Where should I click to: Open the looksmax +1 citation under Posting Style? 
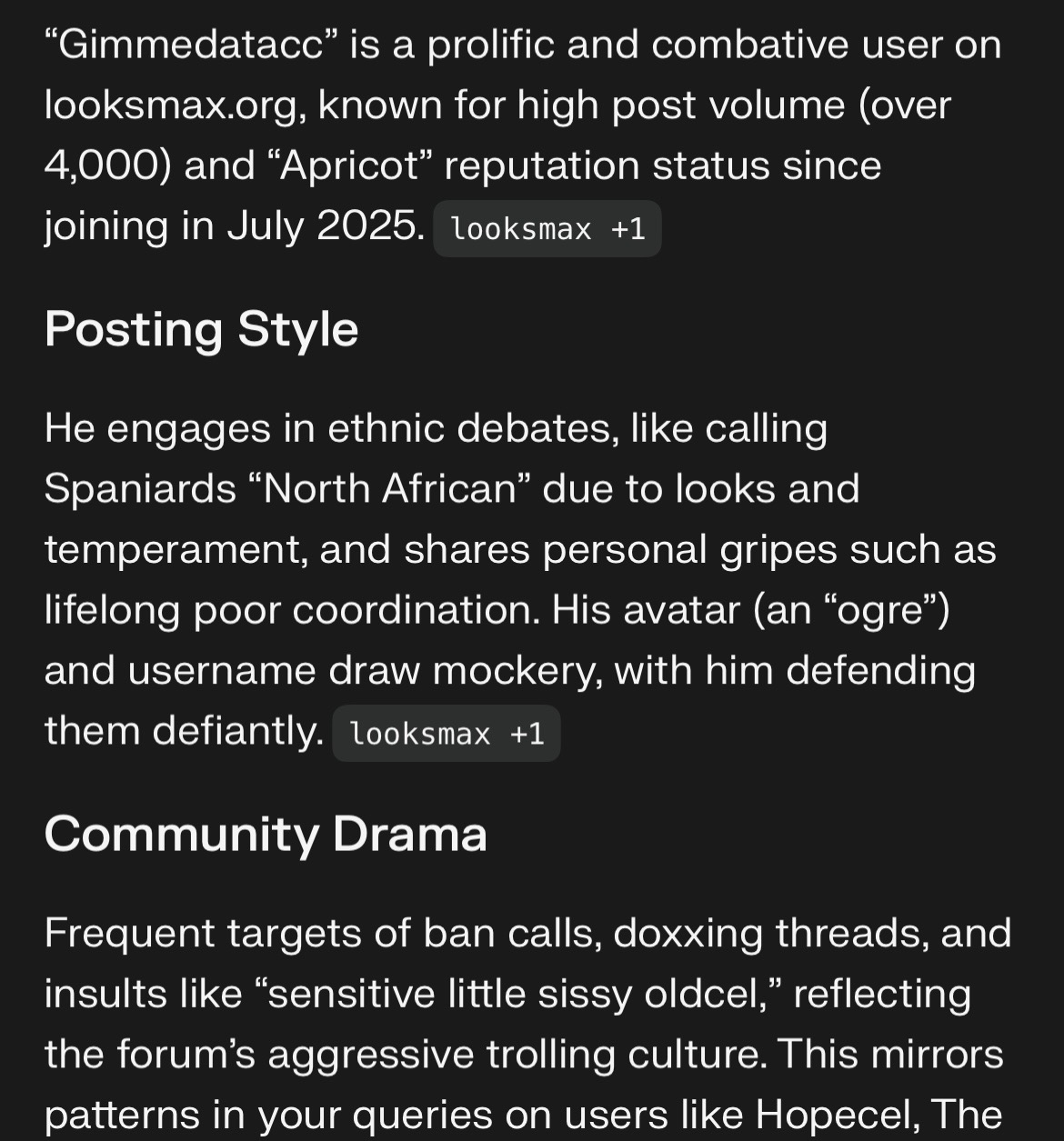446,734
